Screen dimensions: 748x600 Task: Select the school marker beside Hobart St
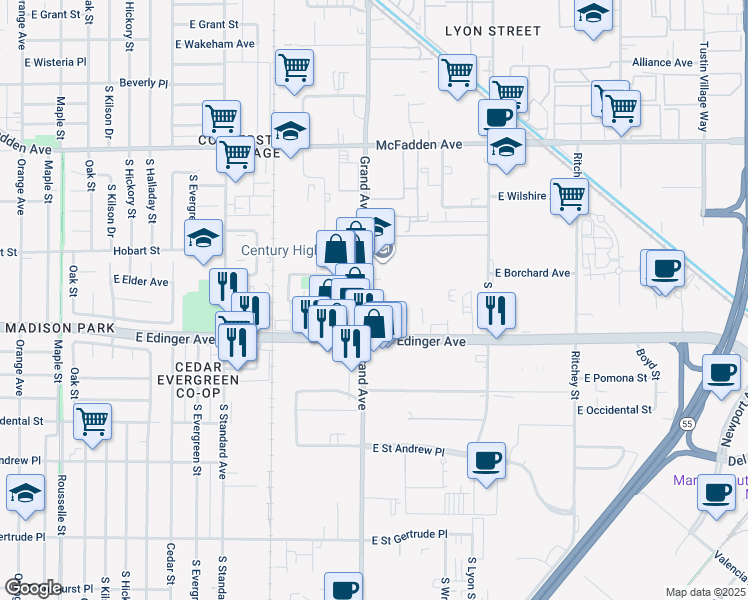203,239
